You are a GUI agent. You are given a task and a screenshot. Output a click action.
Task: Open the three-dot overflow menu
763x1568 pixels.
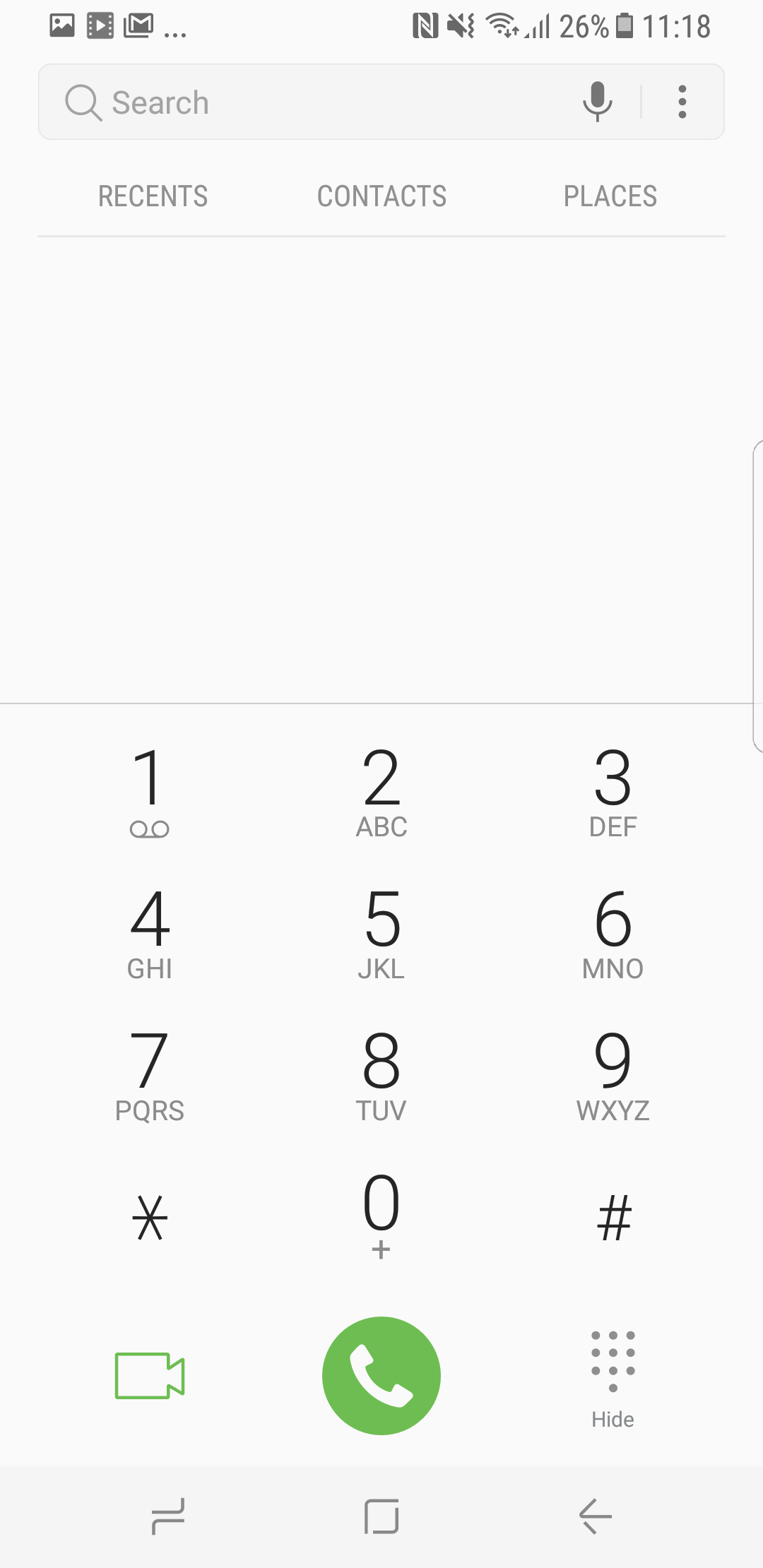pos(682,102)
